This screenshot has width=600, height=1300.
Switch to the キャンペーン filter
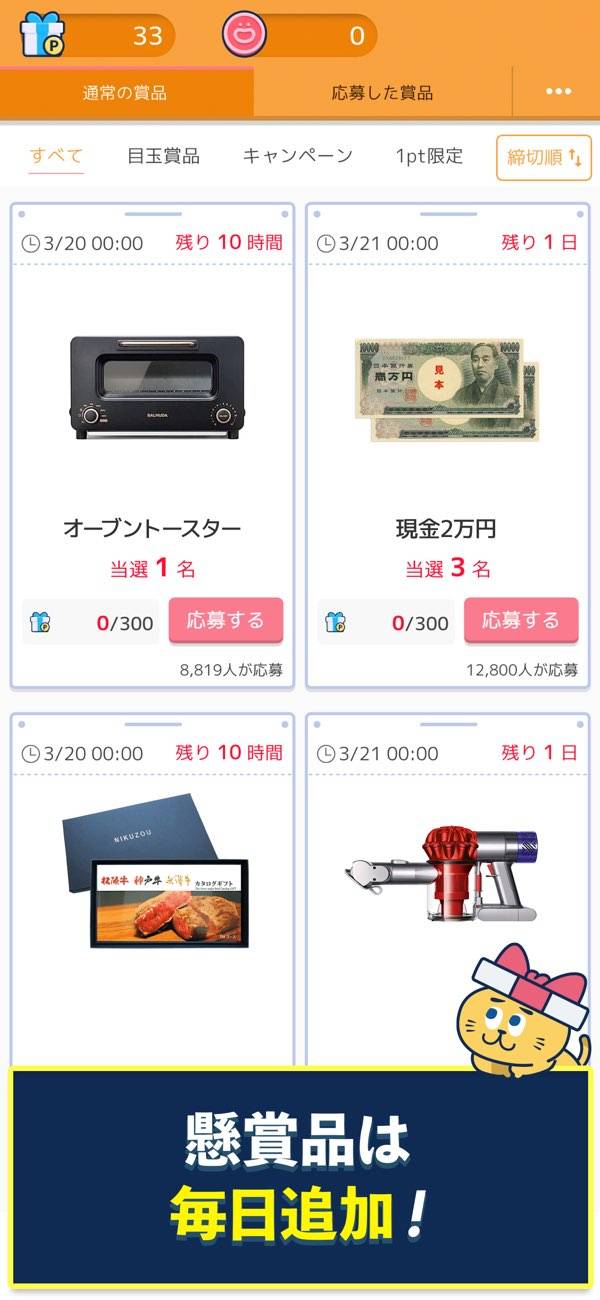(297, 156)
